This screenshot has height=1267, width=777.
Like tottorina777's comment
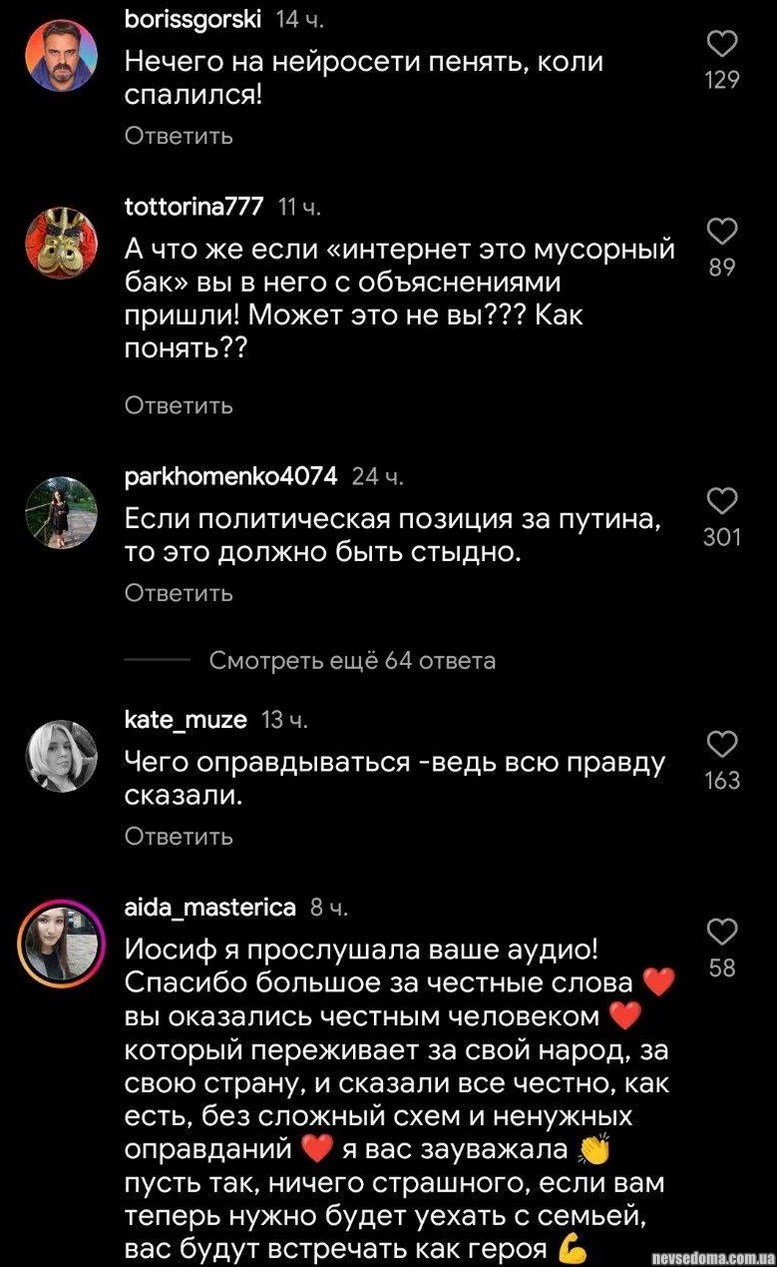(x=721, y=231)
